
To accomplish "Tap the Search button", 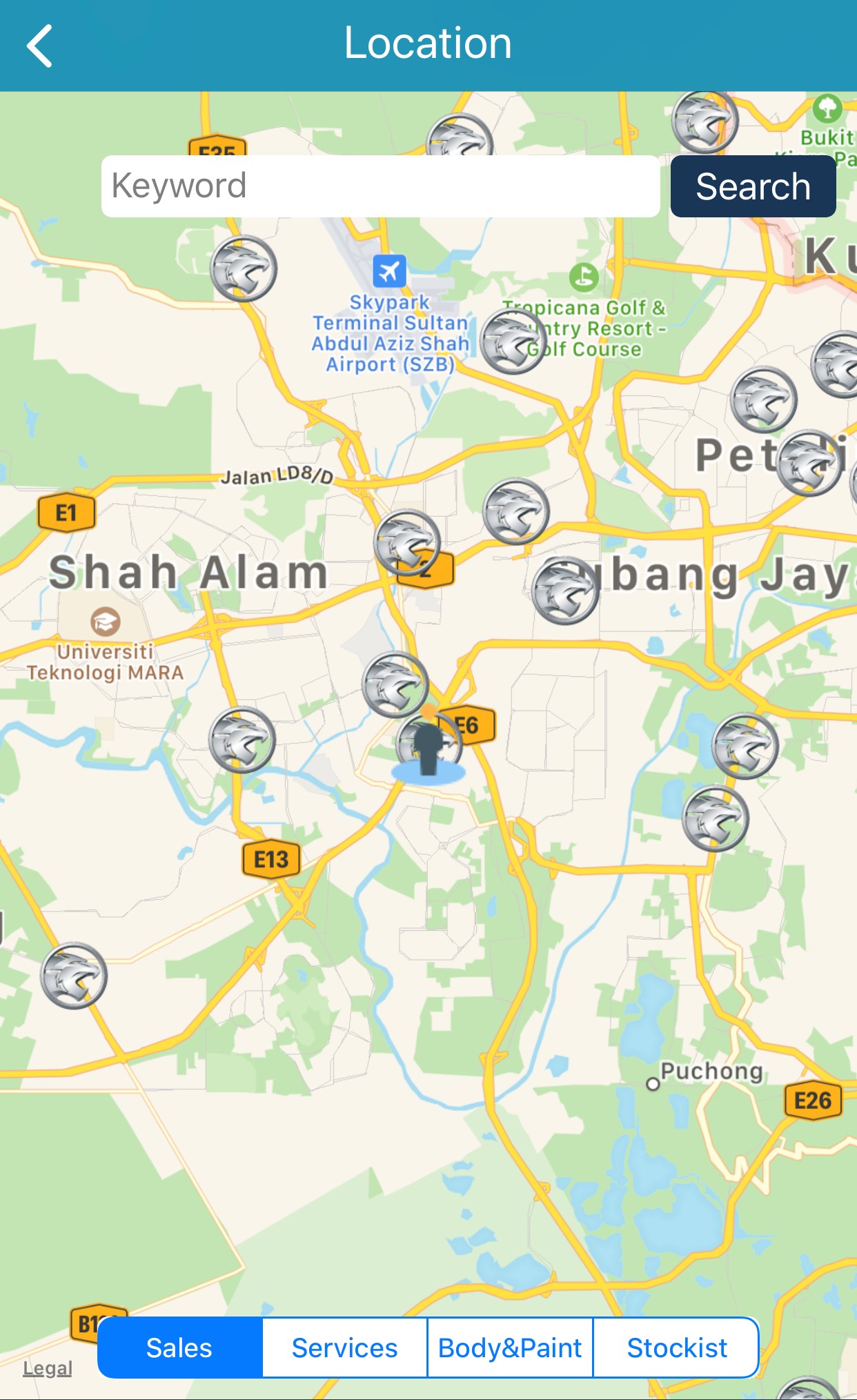I will pos(753,186).
